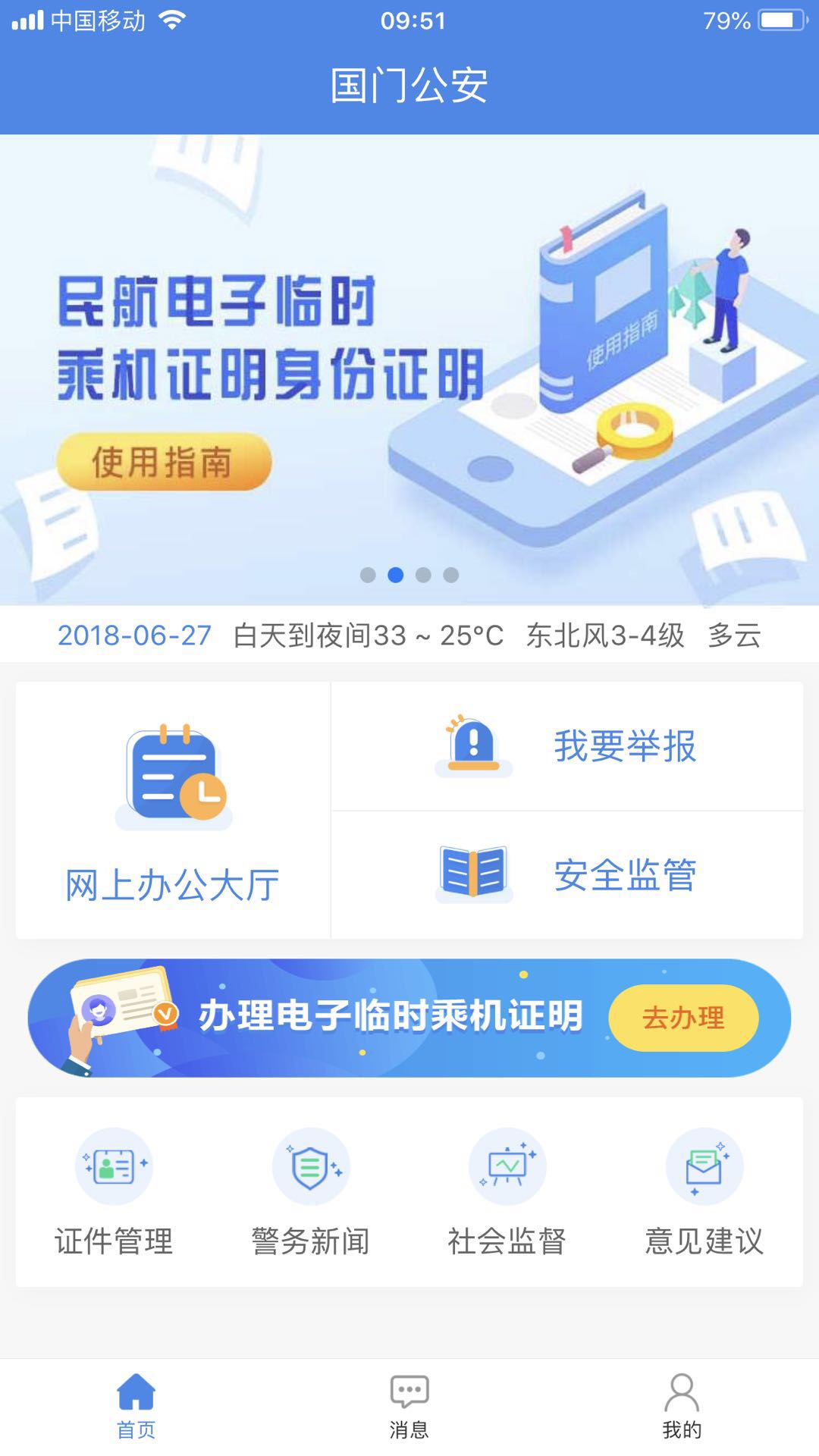
Task: Select the second carousel indicator dot
Action: [x=397, y=575]
